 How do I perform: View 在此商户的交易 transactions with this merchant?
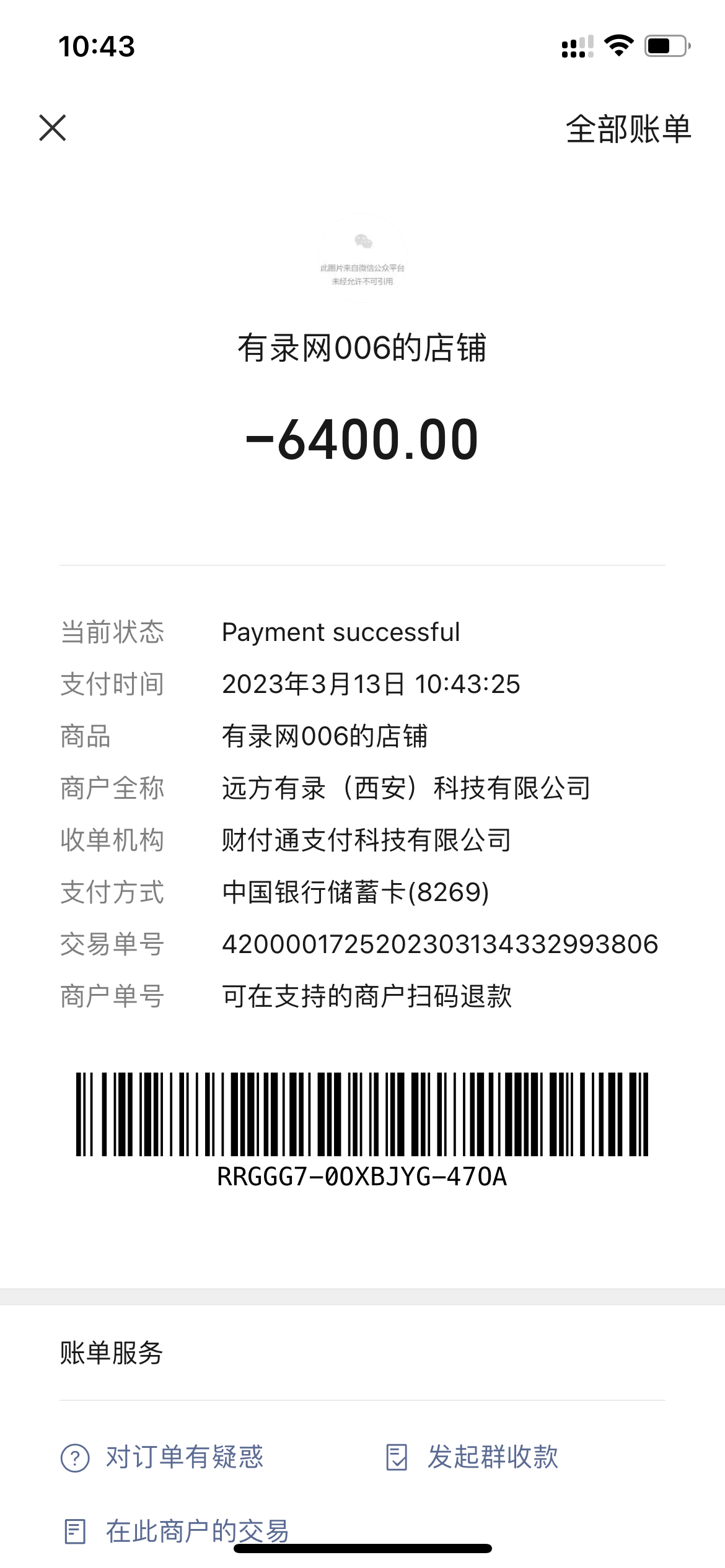coord(177,1531)
